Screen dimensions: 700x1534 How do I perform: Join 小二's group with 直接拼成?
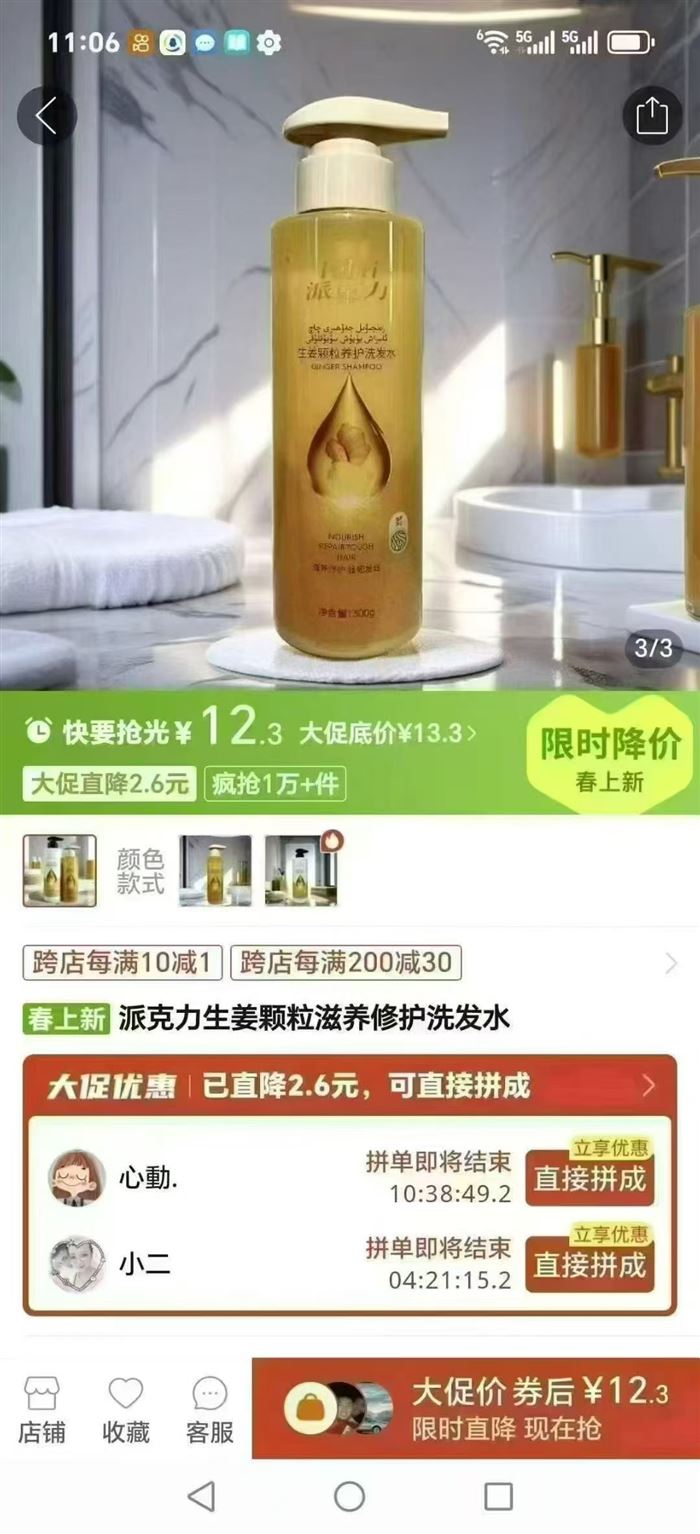[x=589, y=1265]
